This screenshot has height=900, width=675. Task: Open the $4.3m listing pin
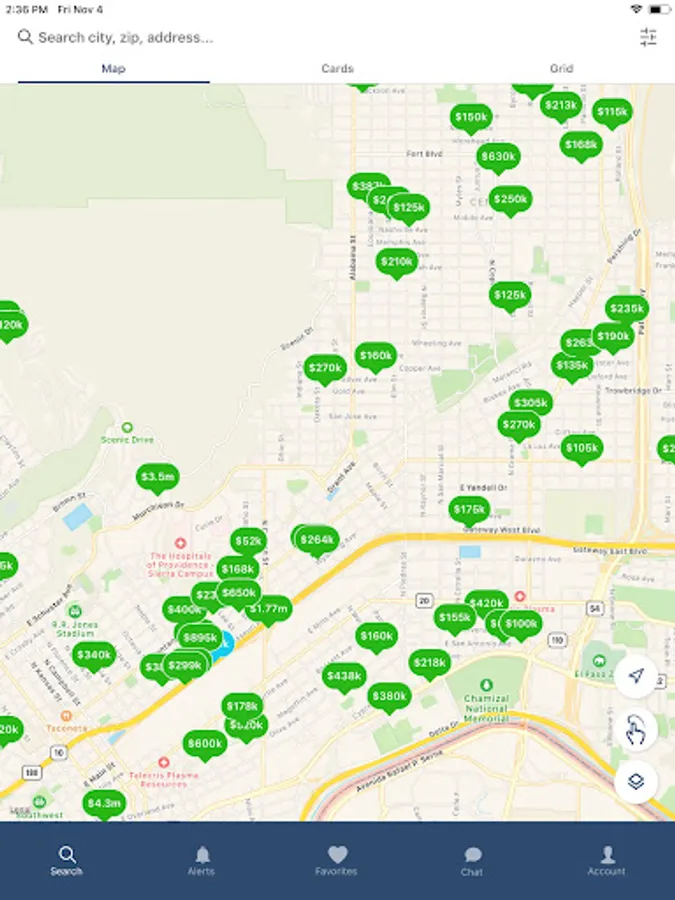tap(104, 805)
